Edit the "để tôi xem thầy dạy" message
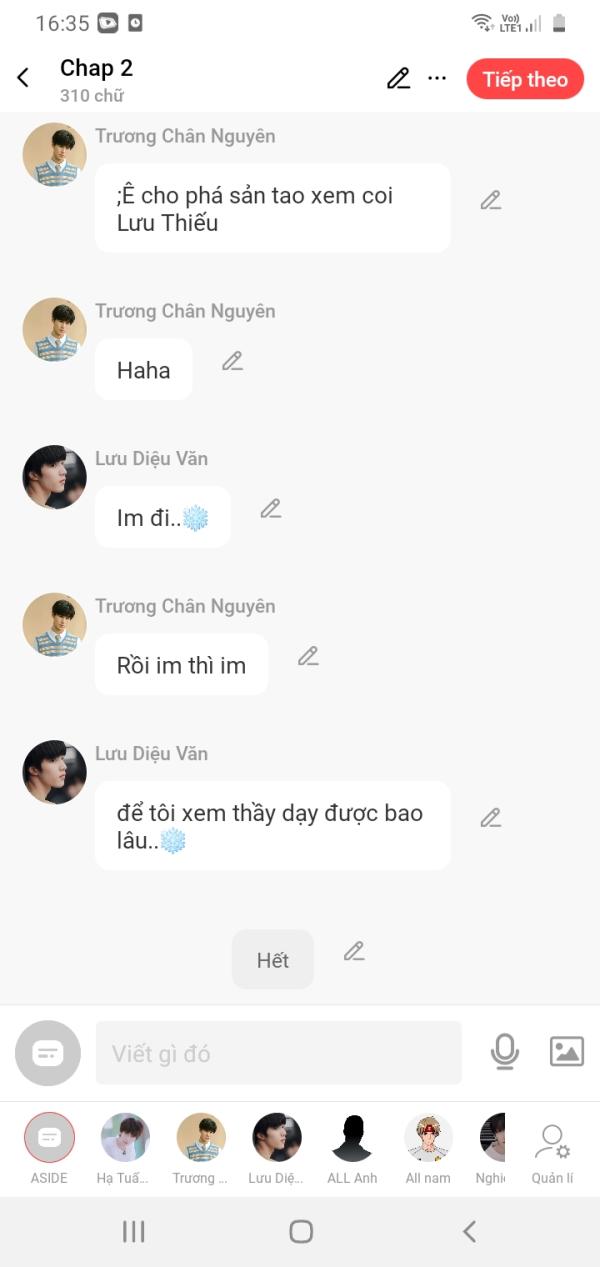Screen dimensions: 600x1267 tap(490, 818)
